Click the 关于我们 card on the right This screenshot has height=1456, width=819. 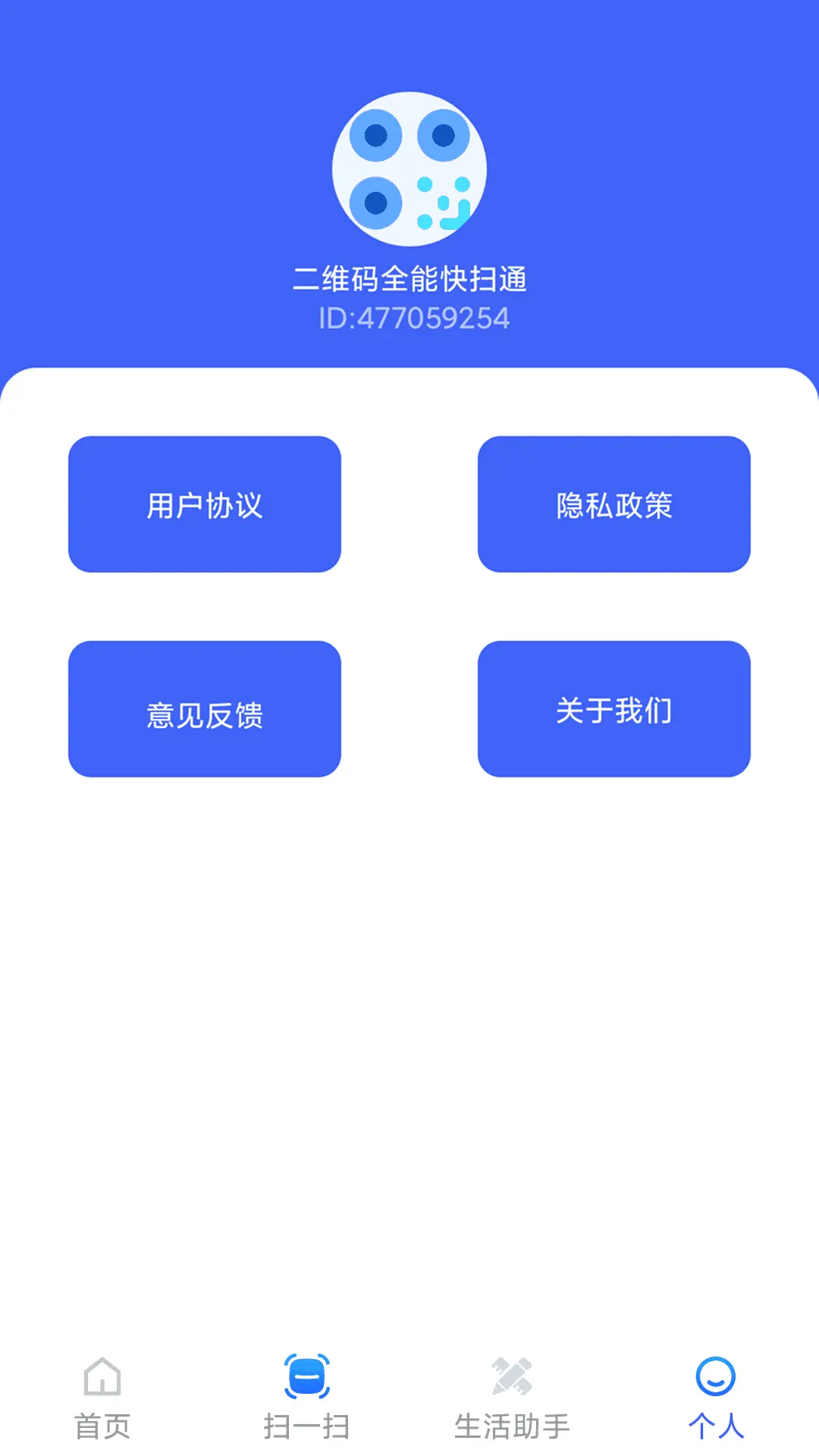coord(614,708)
